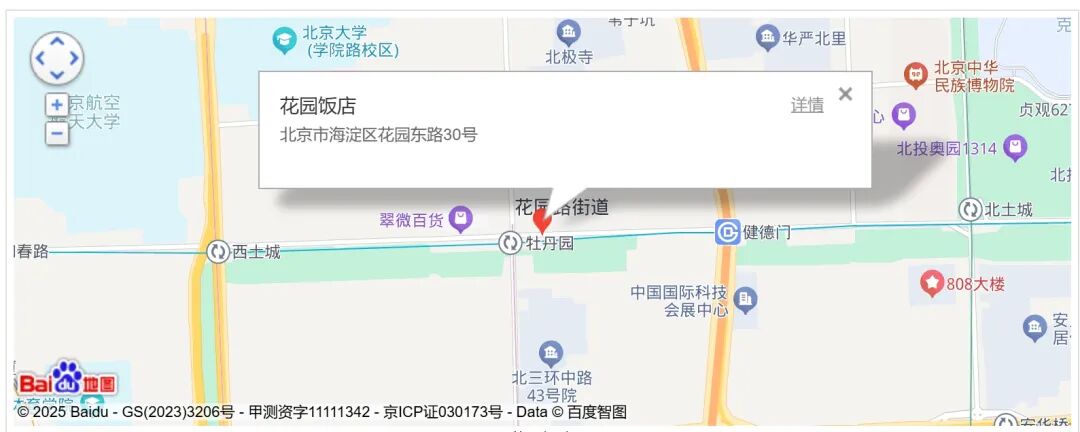Tap the red location marker on the map

click(x=542, y=222)
